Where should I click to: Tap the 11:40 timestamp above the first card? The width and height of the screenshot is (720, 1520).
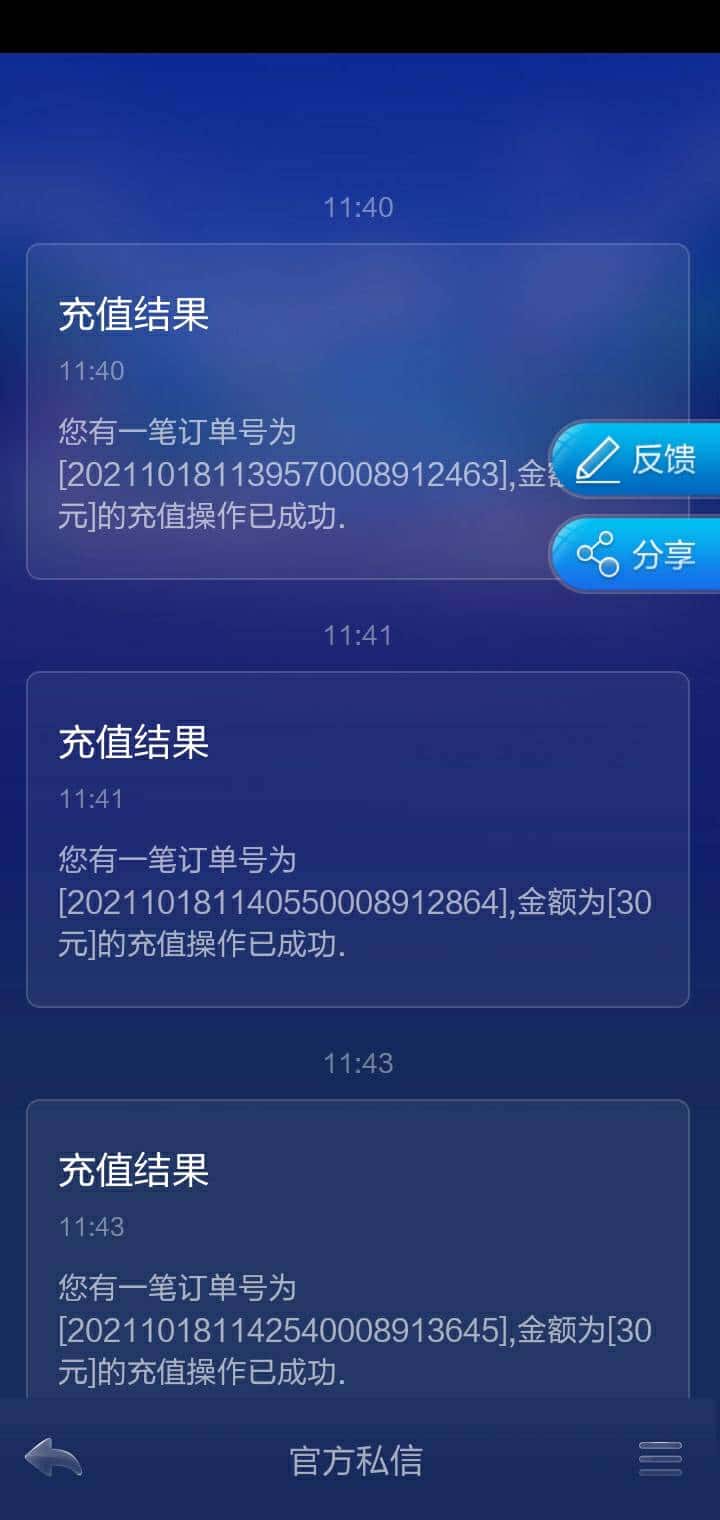coord(358,207)
